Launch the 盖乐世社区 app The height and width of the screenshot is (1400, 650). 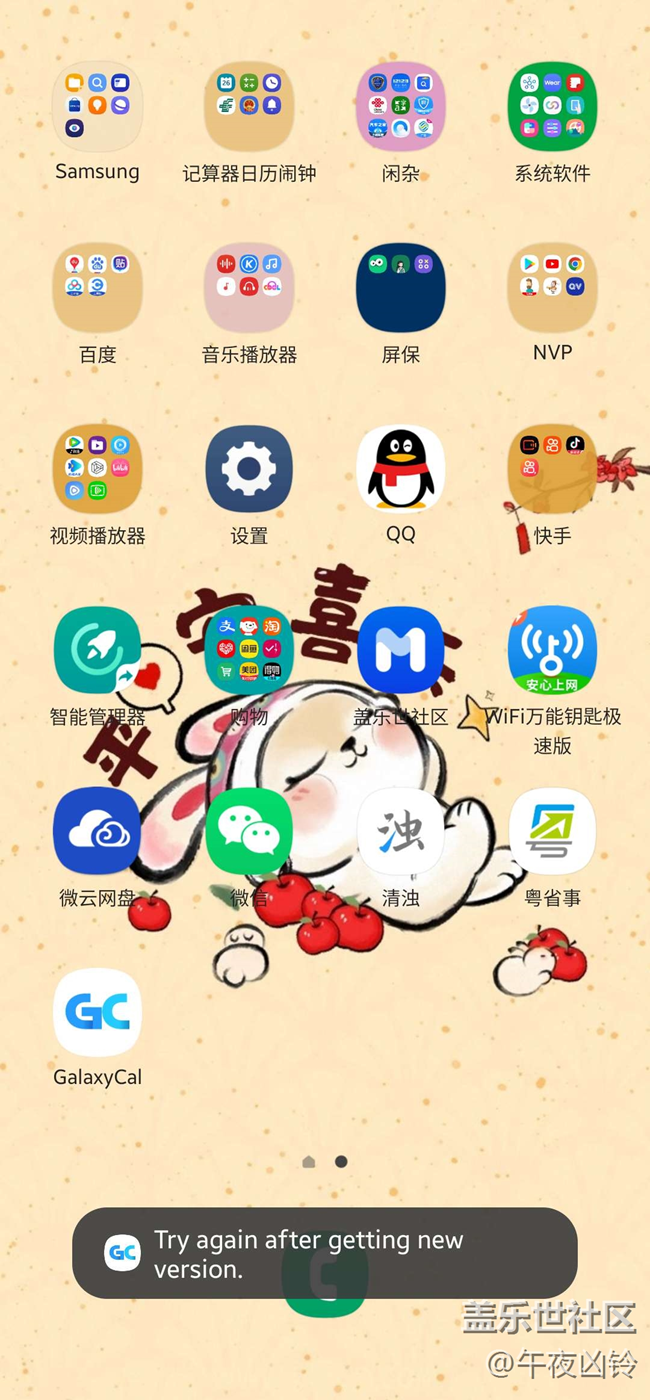[x=401, y=650]
